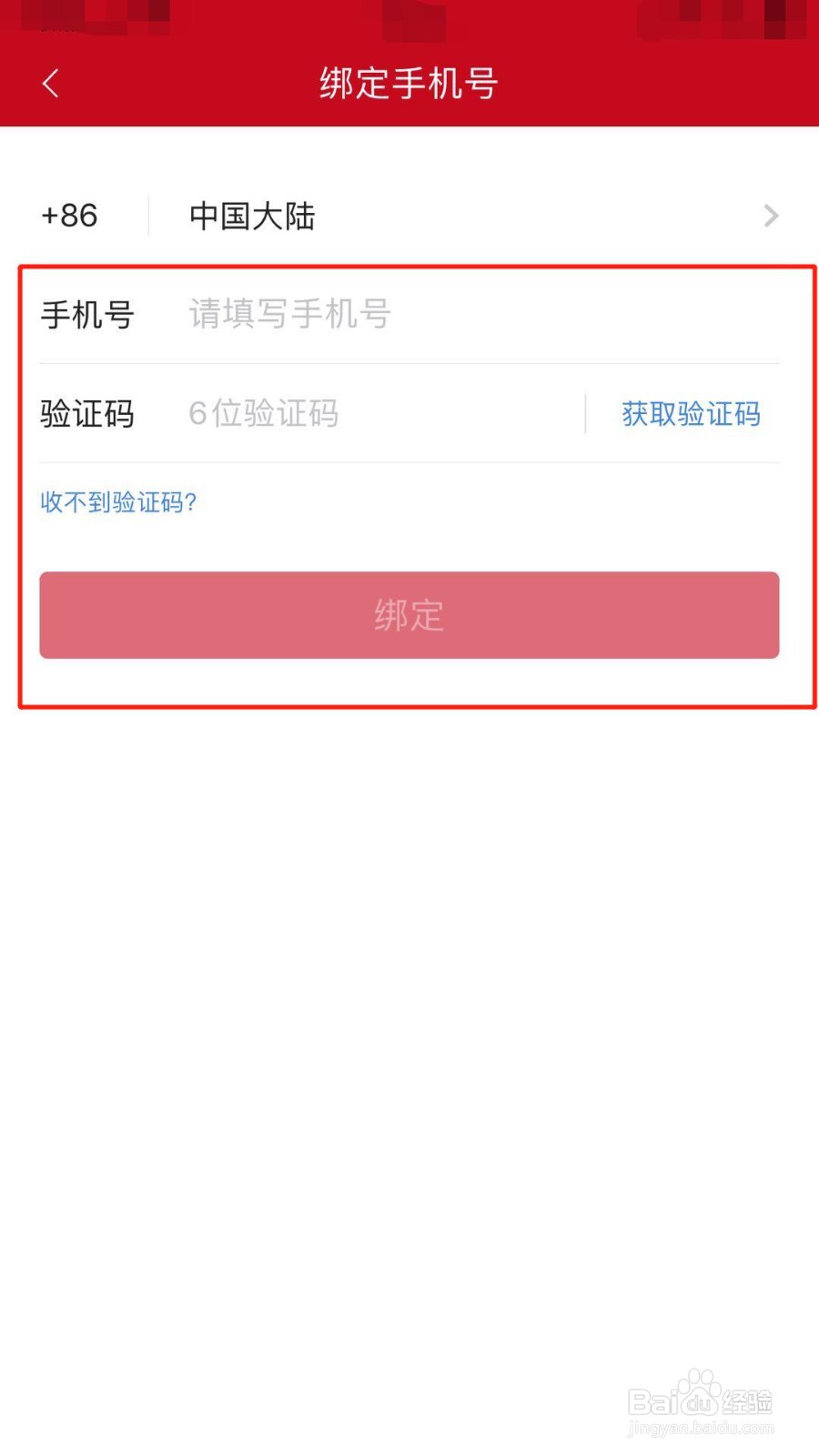Select the right-facing arrow on country row
Screen dimensions: 819x1456
point(772,216)
